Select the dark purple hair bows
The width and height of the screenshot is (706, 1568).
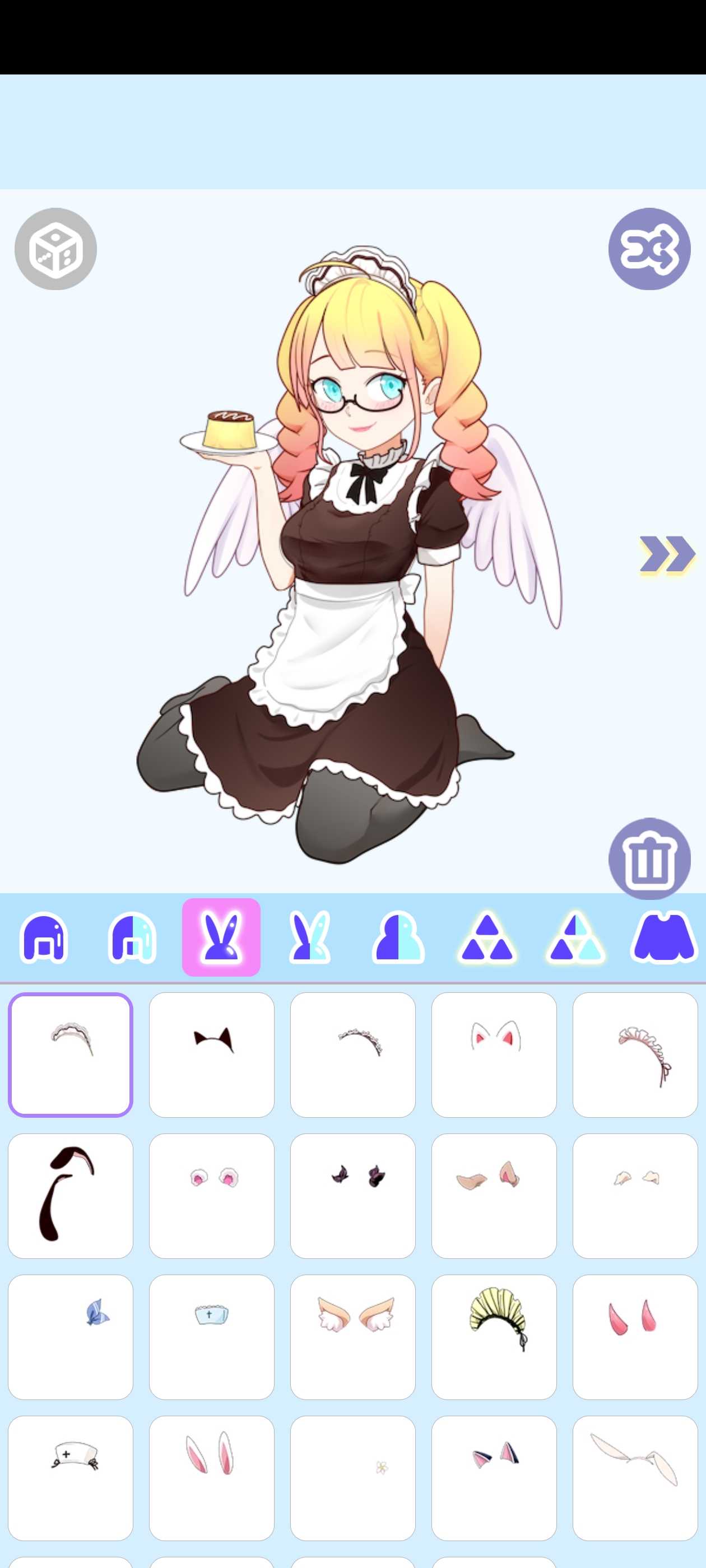(x=352, y=1196)
